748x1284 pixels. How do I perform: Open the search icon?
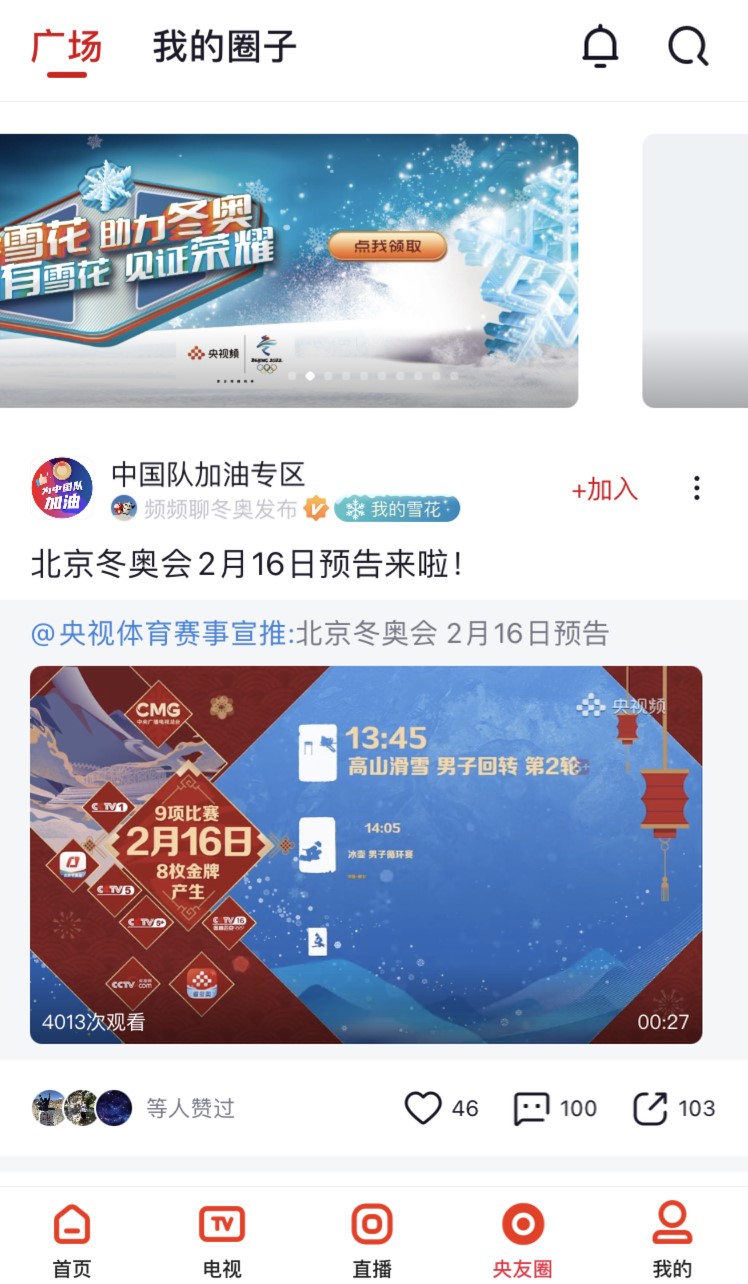point(688,47)
